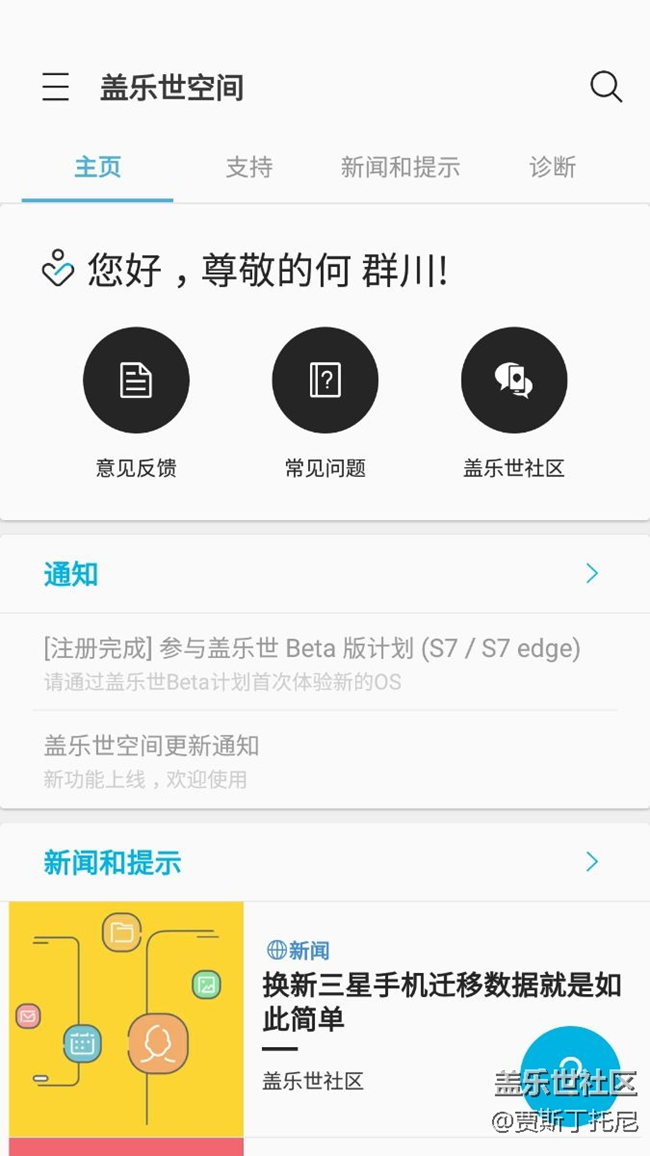
Task: Open the 诊断 tab
Action: click(553, 167)
